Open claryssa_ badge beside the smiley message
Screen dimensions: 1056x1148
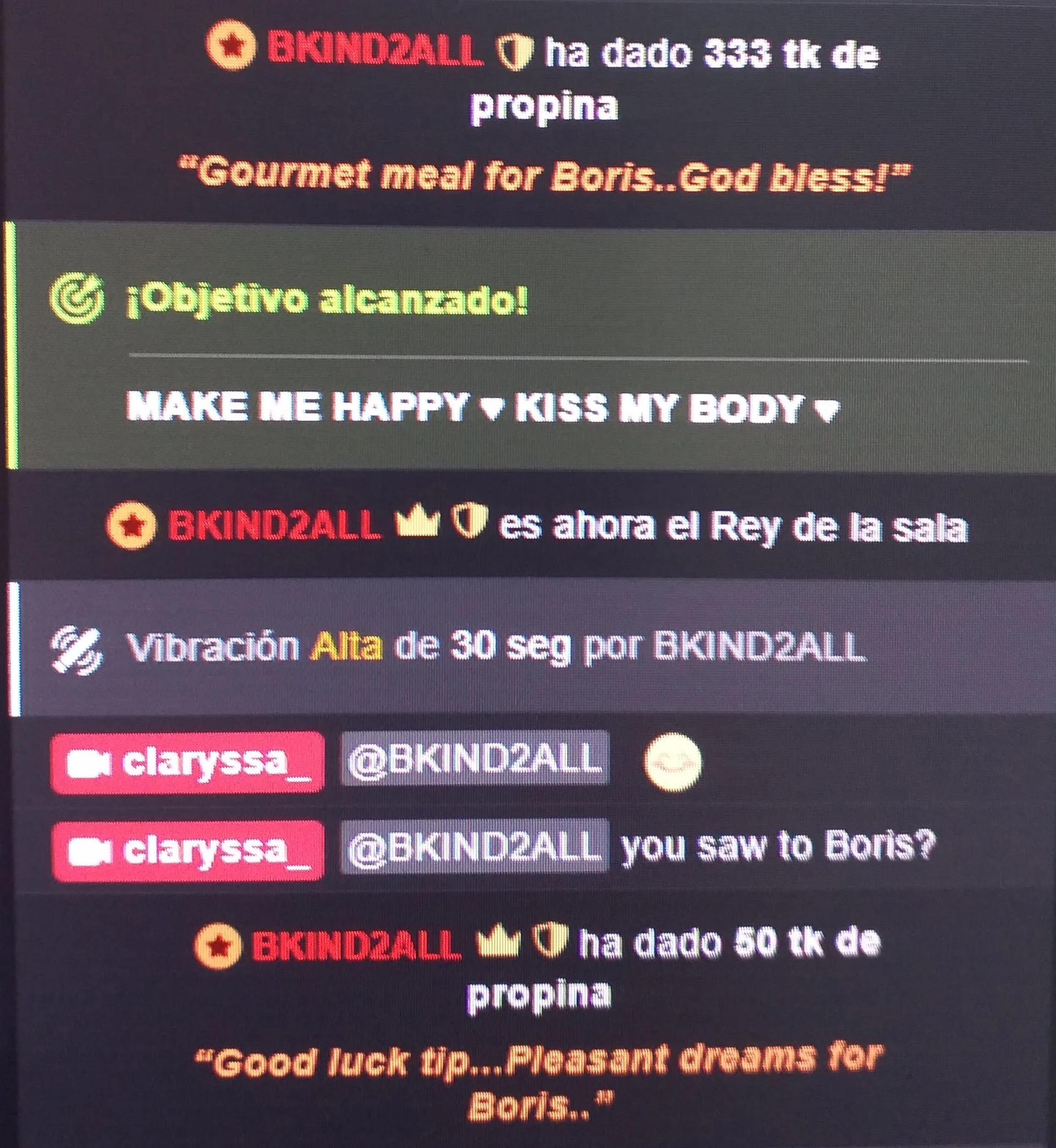188,763
